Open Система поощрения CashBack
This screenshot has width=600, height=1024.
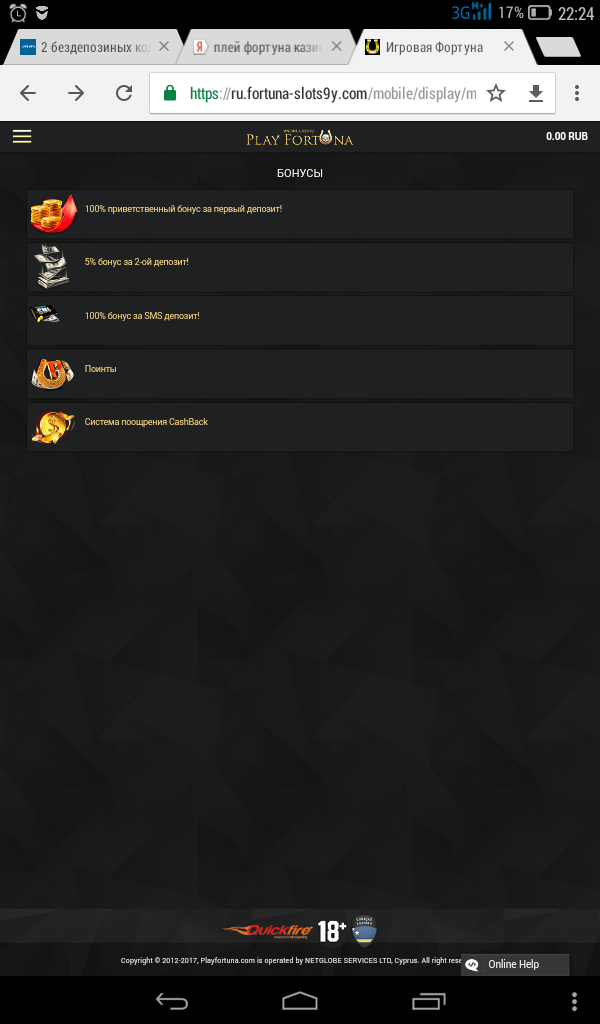click(x=300, y=427)
